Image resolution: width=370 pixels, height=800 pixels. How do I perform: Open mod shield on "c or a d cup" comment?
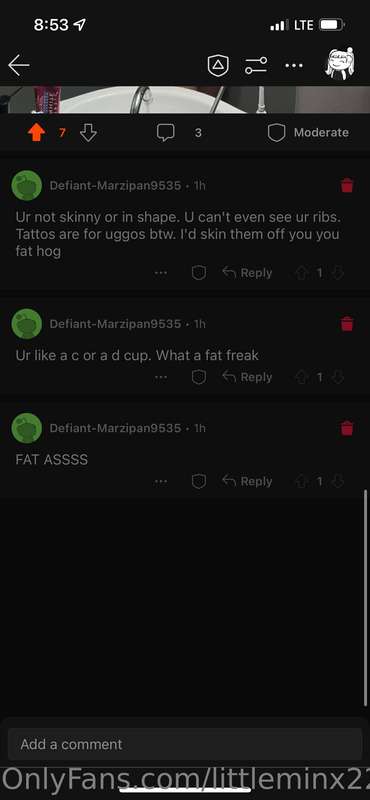click(x=199, y=377)
